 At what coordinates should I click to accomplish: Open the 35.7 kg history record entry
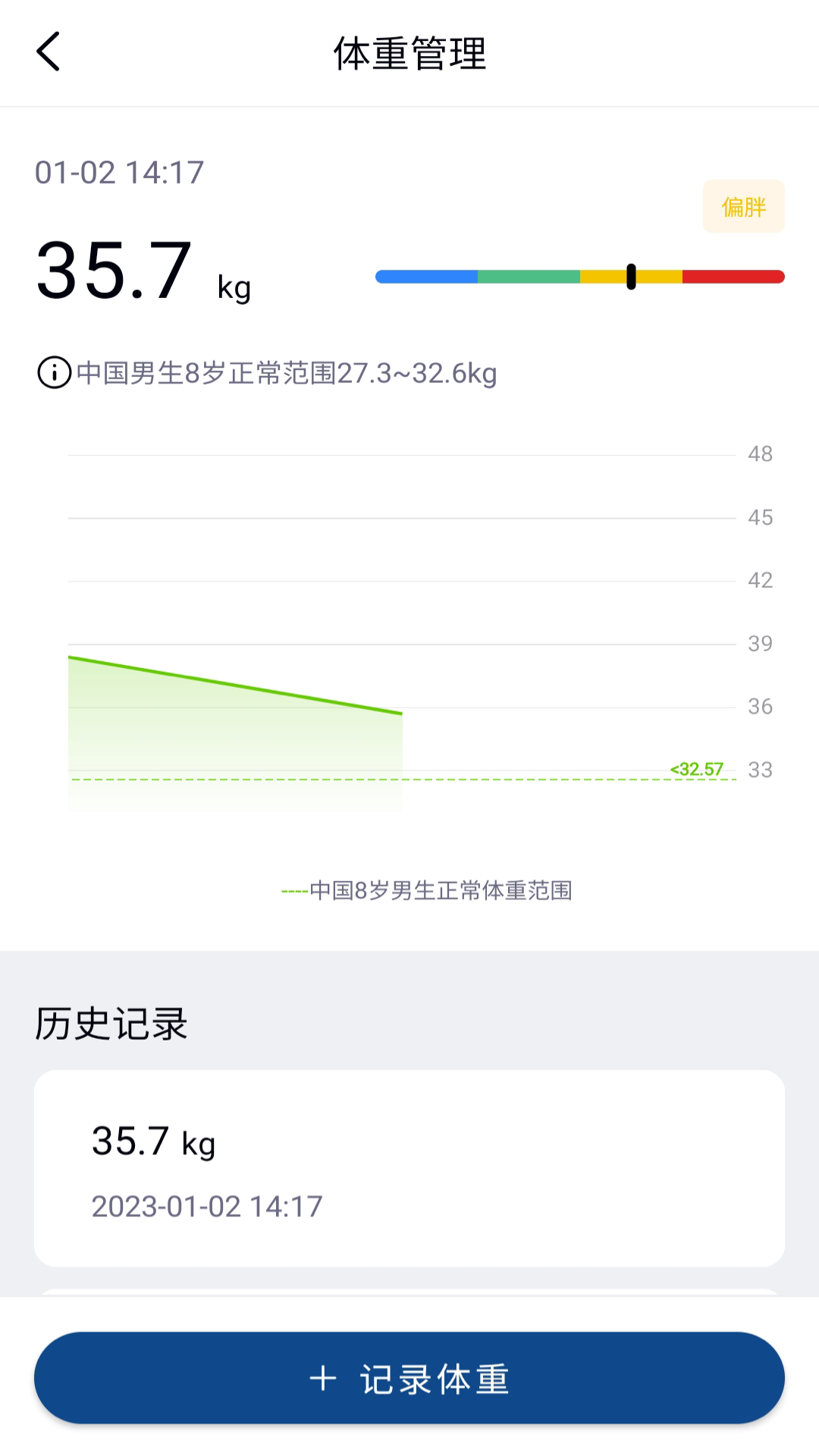tap(409, 1168)
